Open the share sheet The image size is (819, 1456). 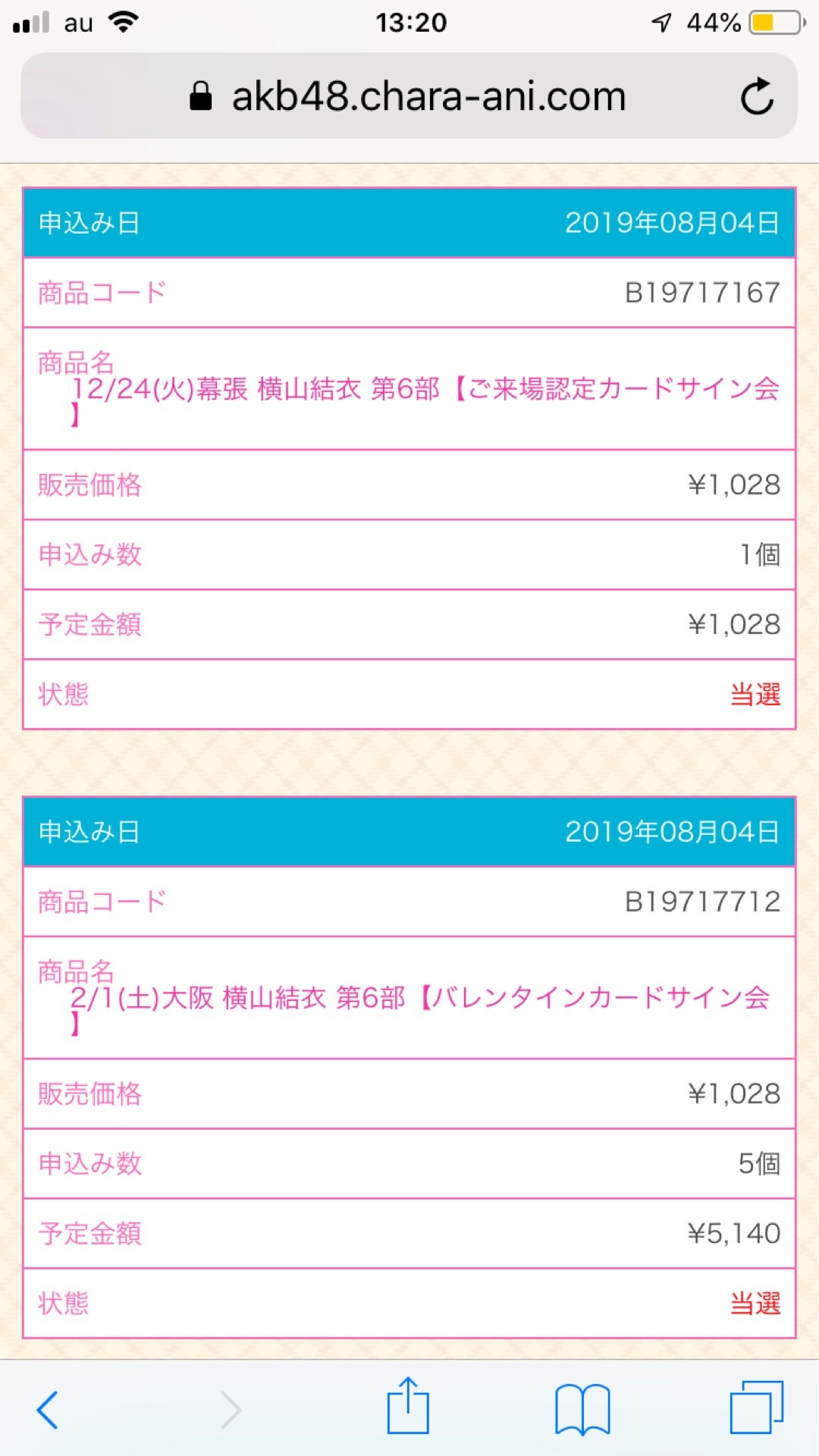click(408, 1407)
